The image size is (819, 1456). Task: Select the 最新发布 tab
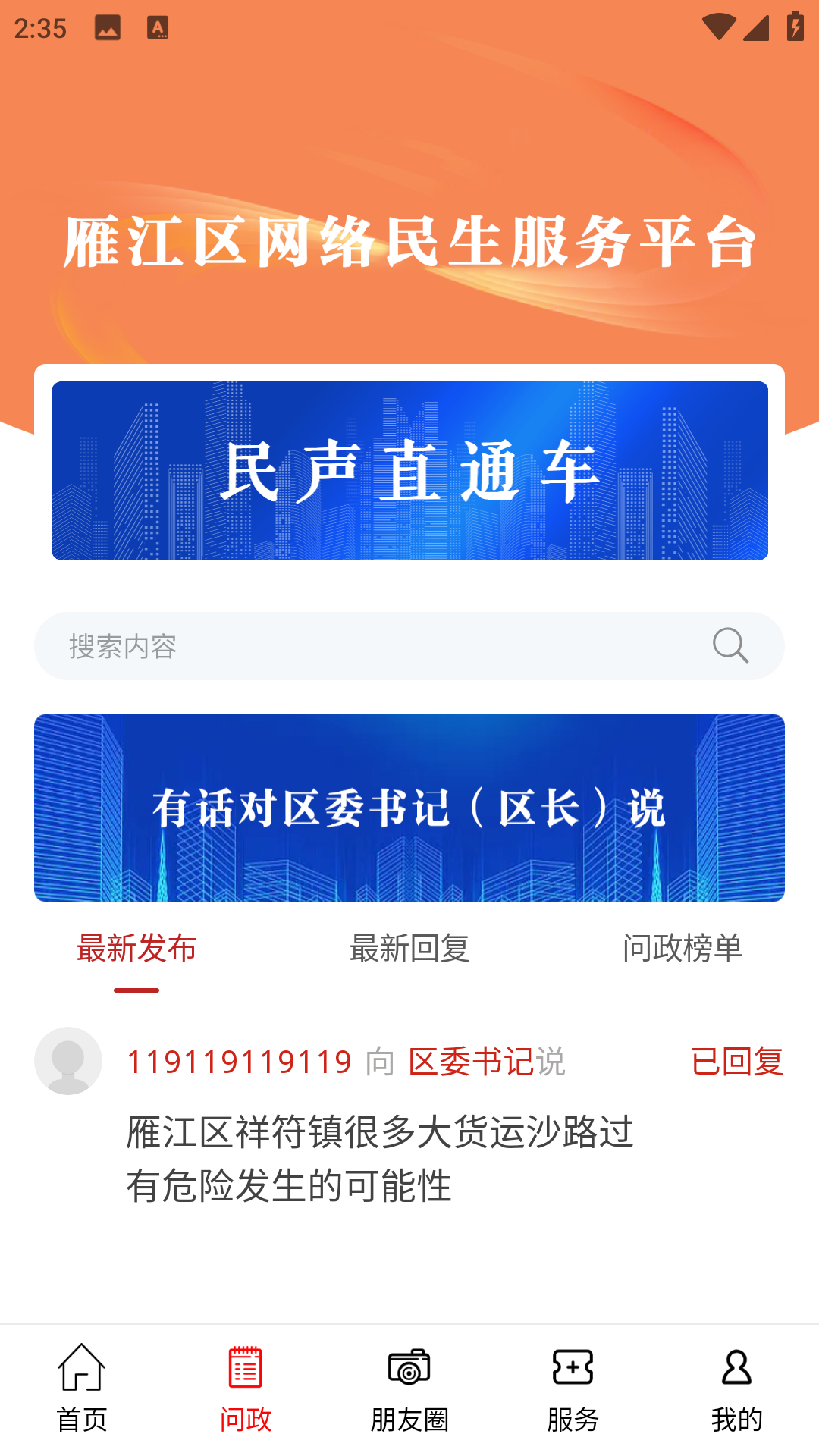click(x=136, y=948)
